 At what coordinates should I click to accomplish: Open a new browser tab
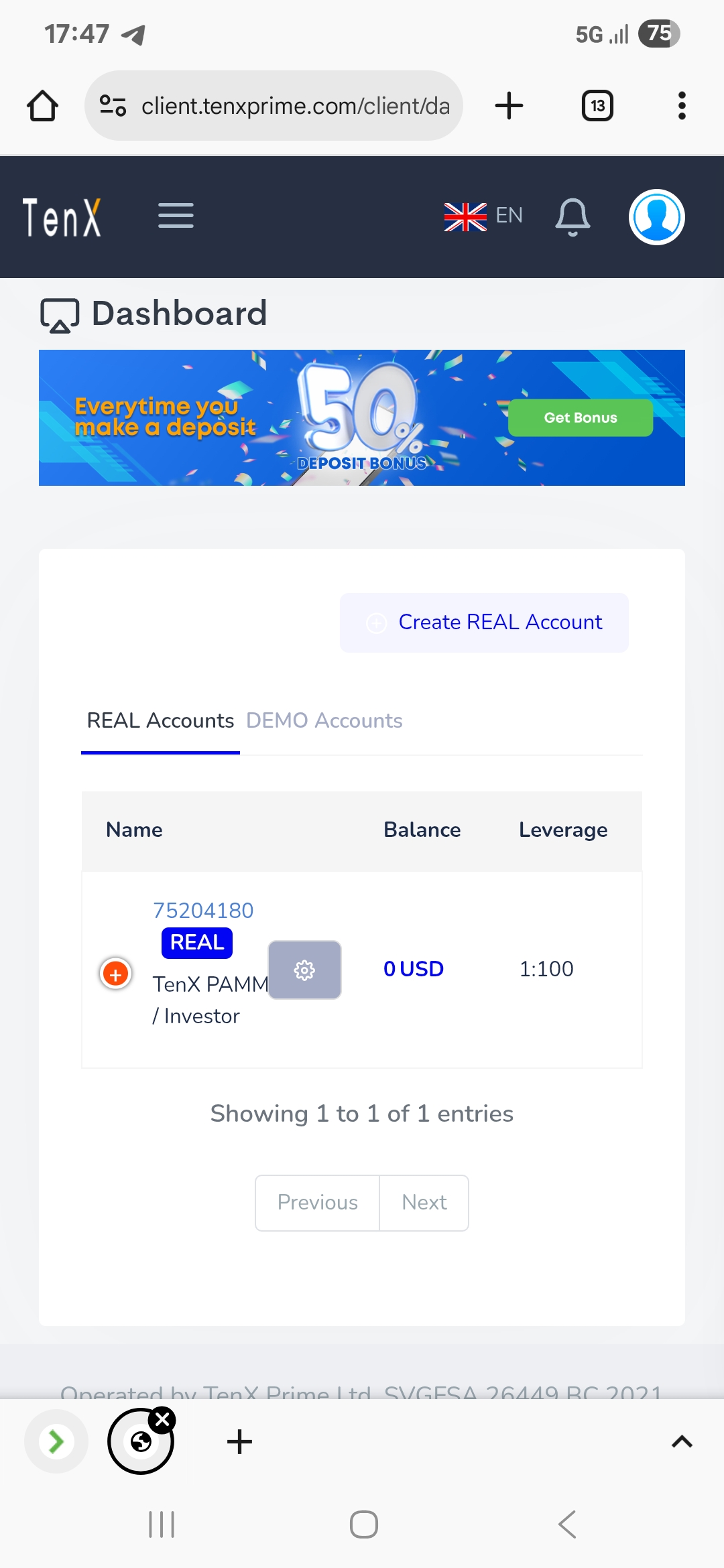[509, 106]
